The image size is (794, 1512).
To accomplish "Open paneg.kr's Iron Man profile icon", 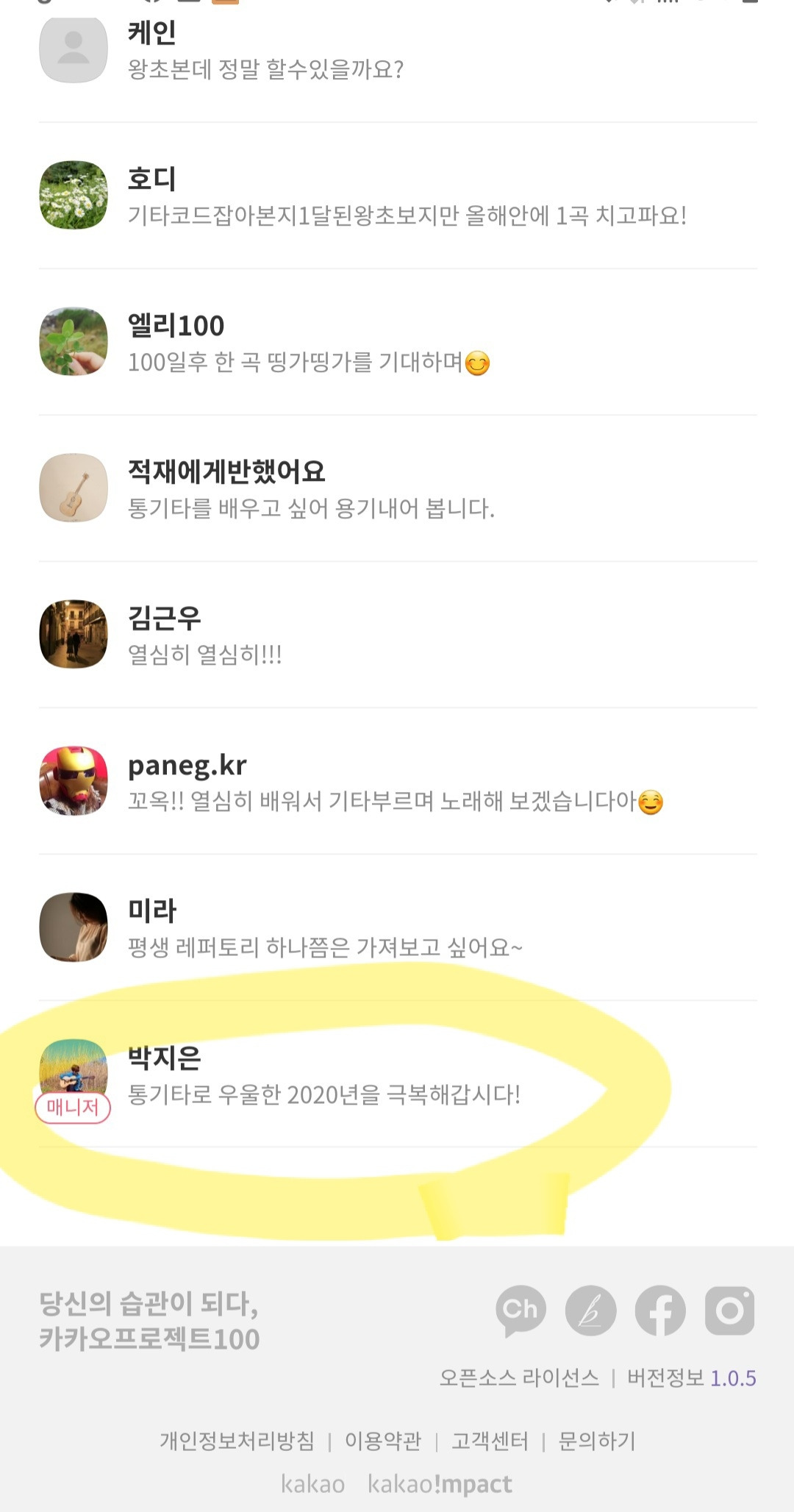I will coord(73,782).
